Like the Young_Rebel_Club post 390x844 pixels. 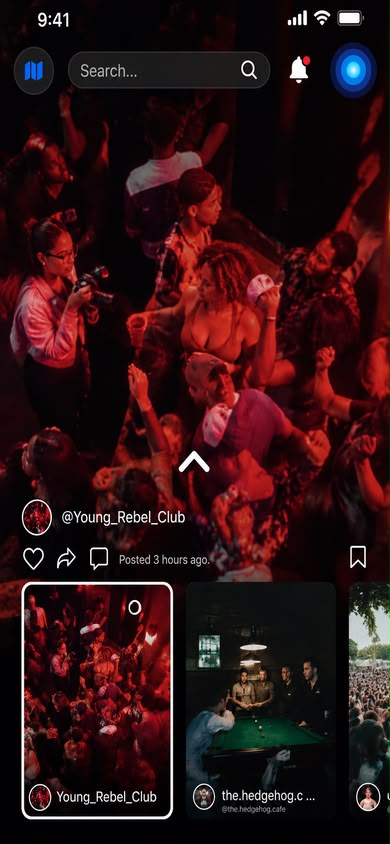tap(33, 559)
